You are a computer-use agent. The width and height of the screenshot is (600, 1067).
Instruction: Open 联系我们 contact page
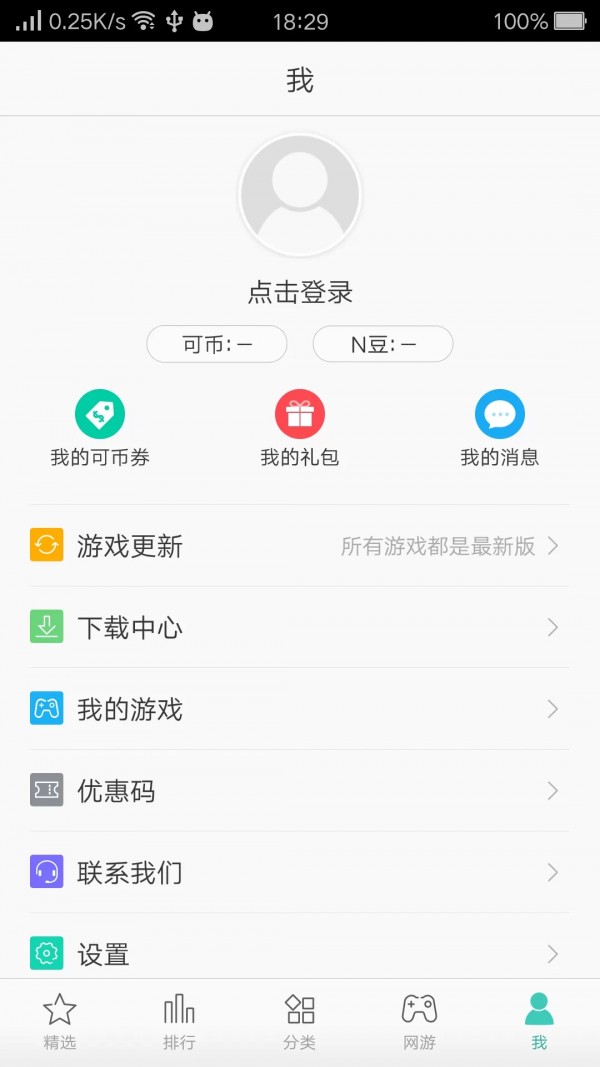point(299,872)
